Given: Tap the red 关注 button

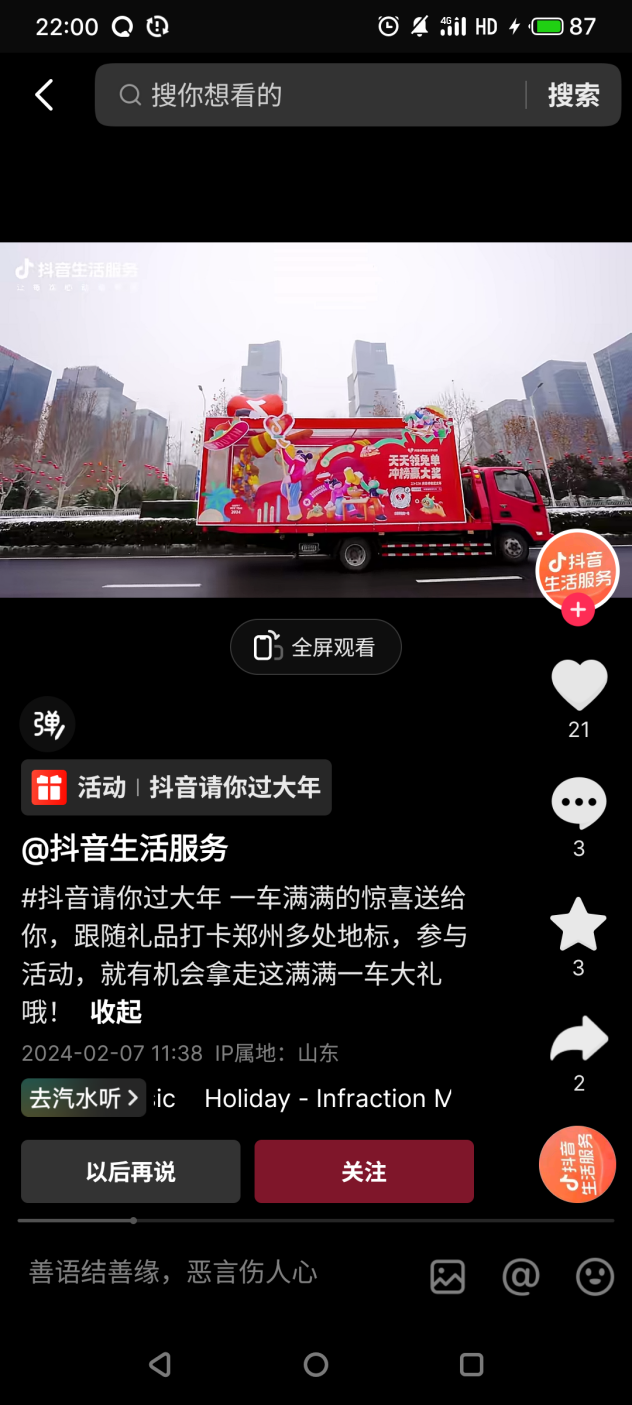Looking at the screenshot, I should (364, 1171).
